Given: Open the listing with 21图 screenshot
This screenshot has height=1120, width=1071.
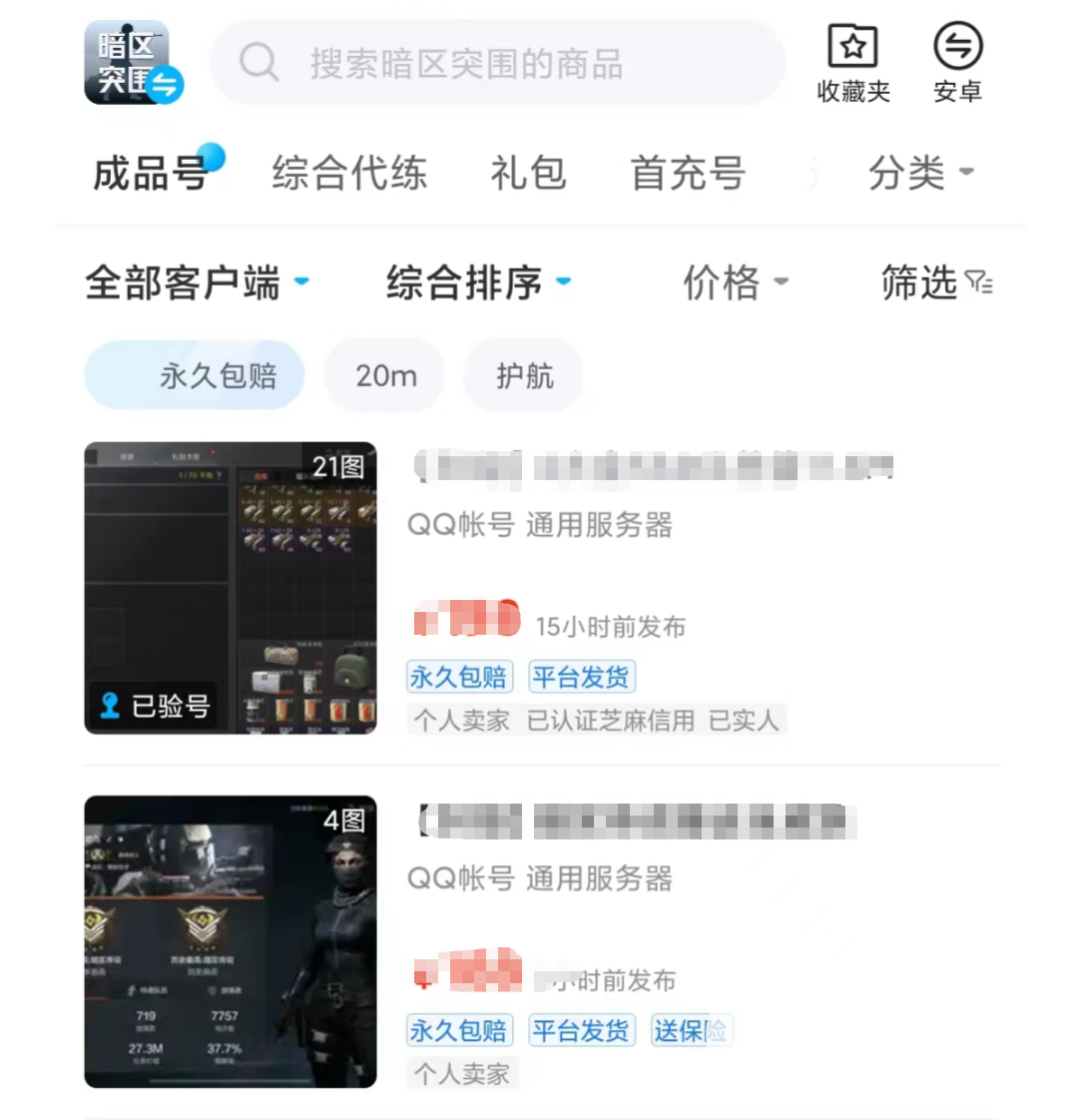Looking at the screenshot, I should (231, 588).
